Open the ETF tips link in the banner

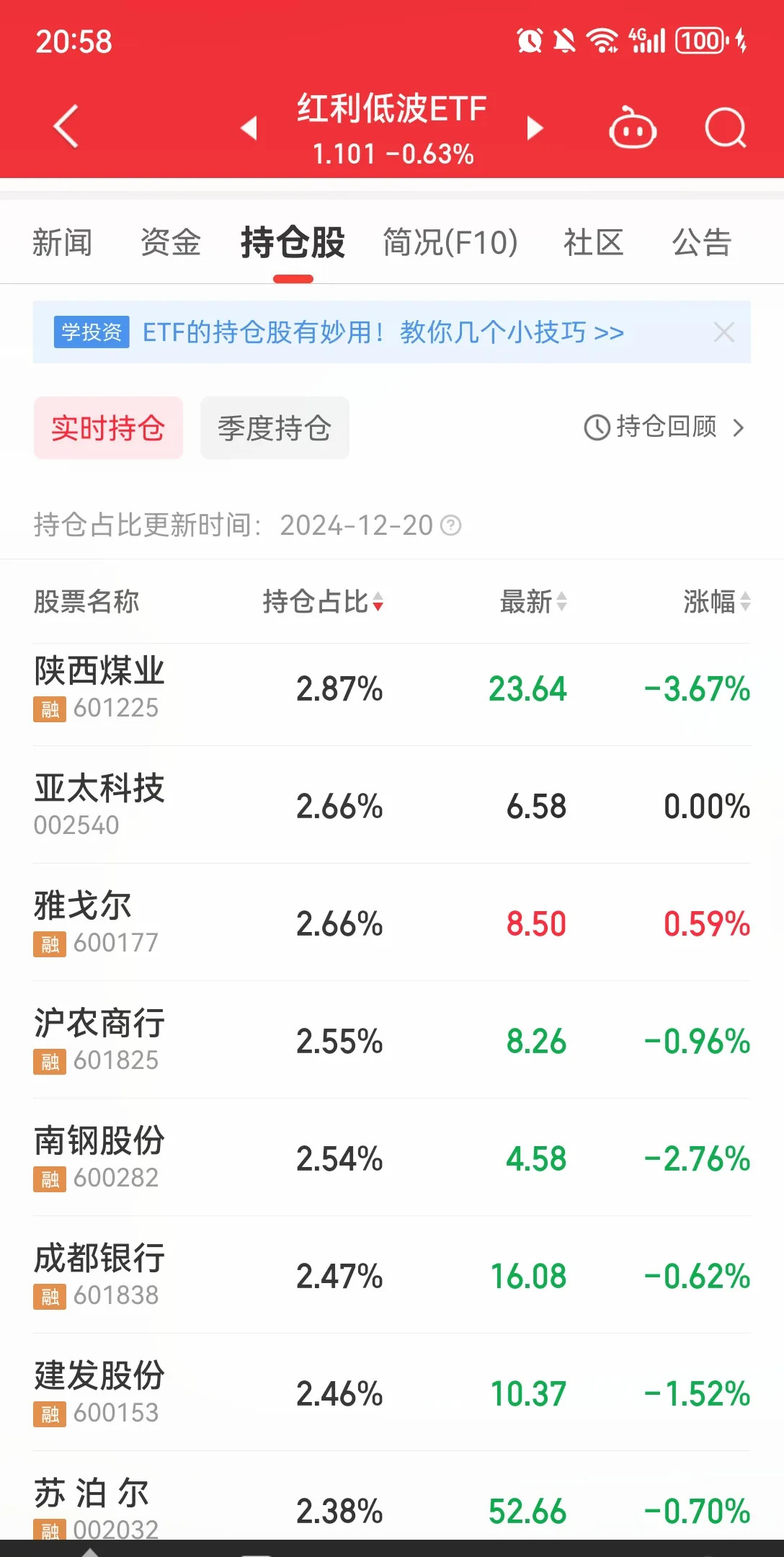point(382,332)
